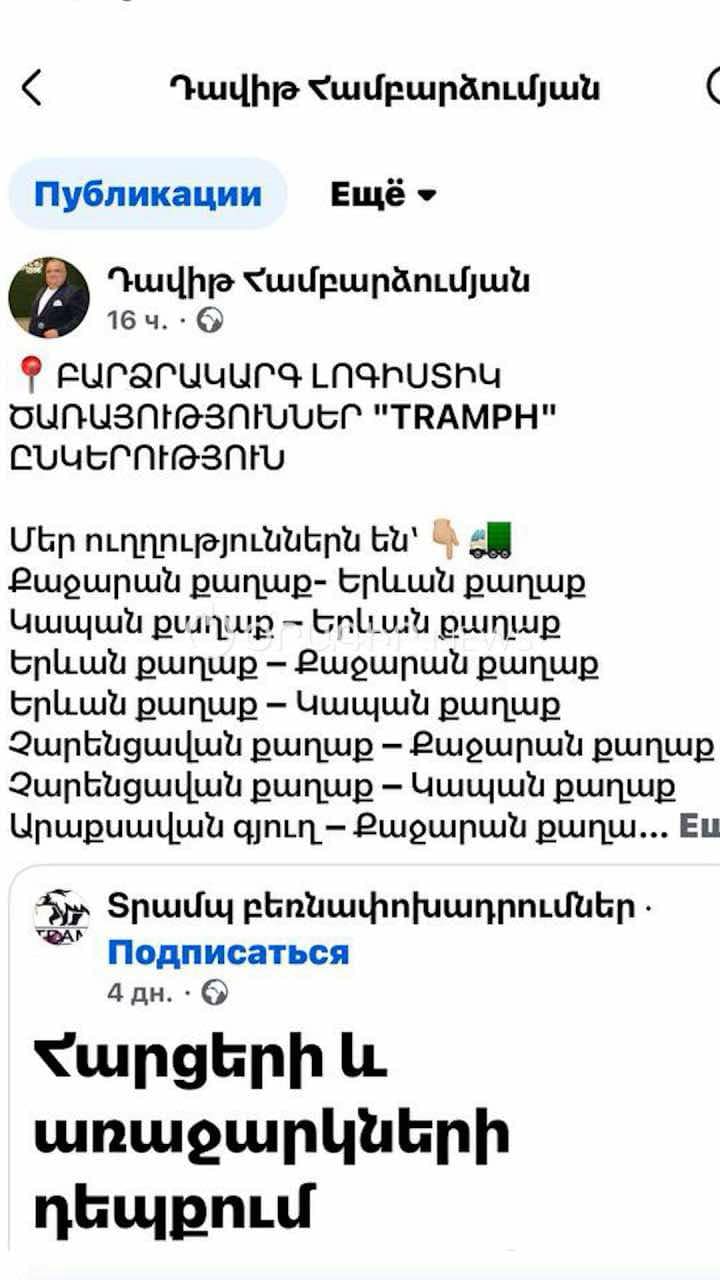The image size is (720, 1280).
Task: Open the post author name Դավիթ Համբարձումյան
Action: (318, 282)
